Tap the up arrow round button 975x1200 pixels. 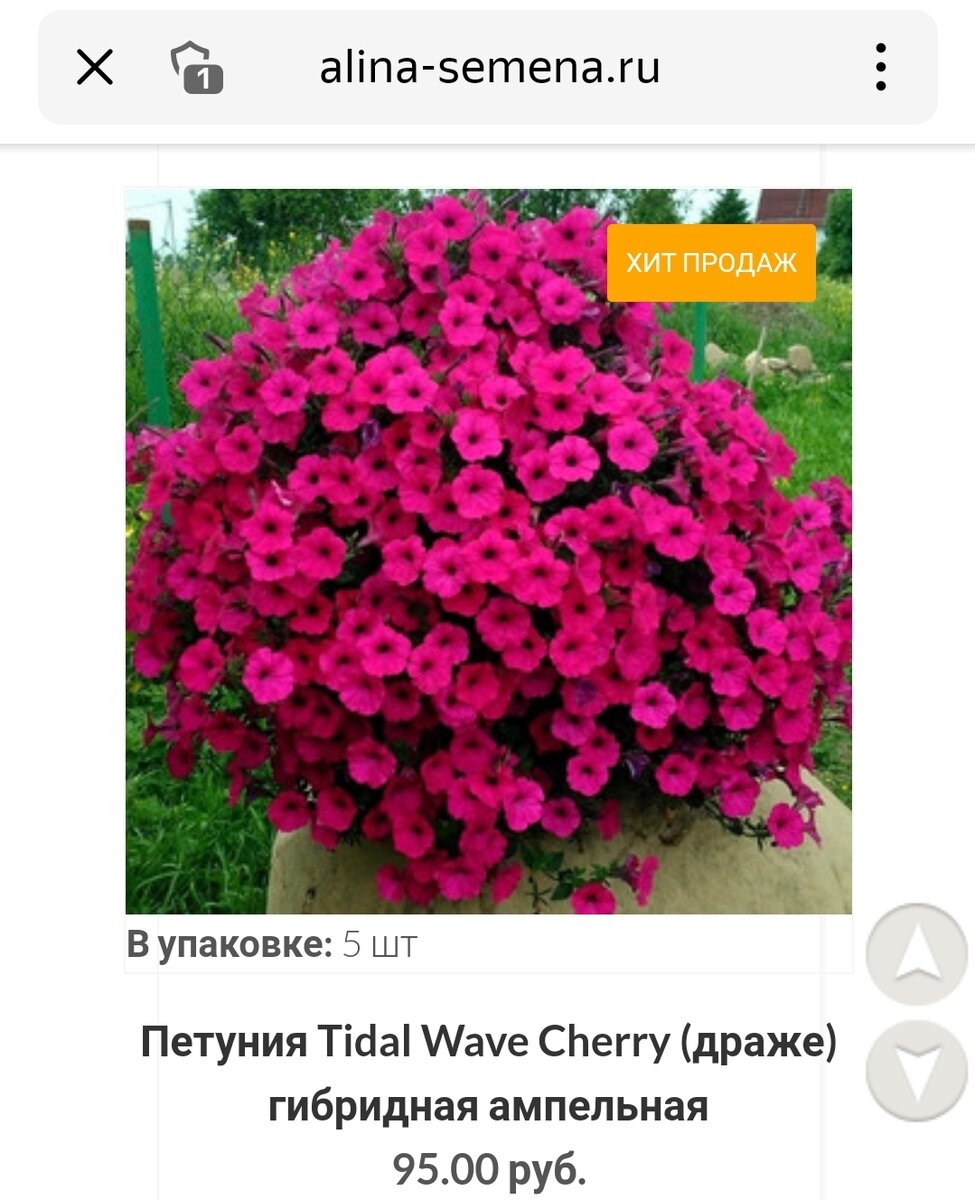[916, 955]
